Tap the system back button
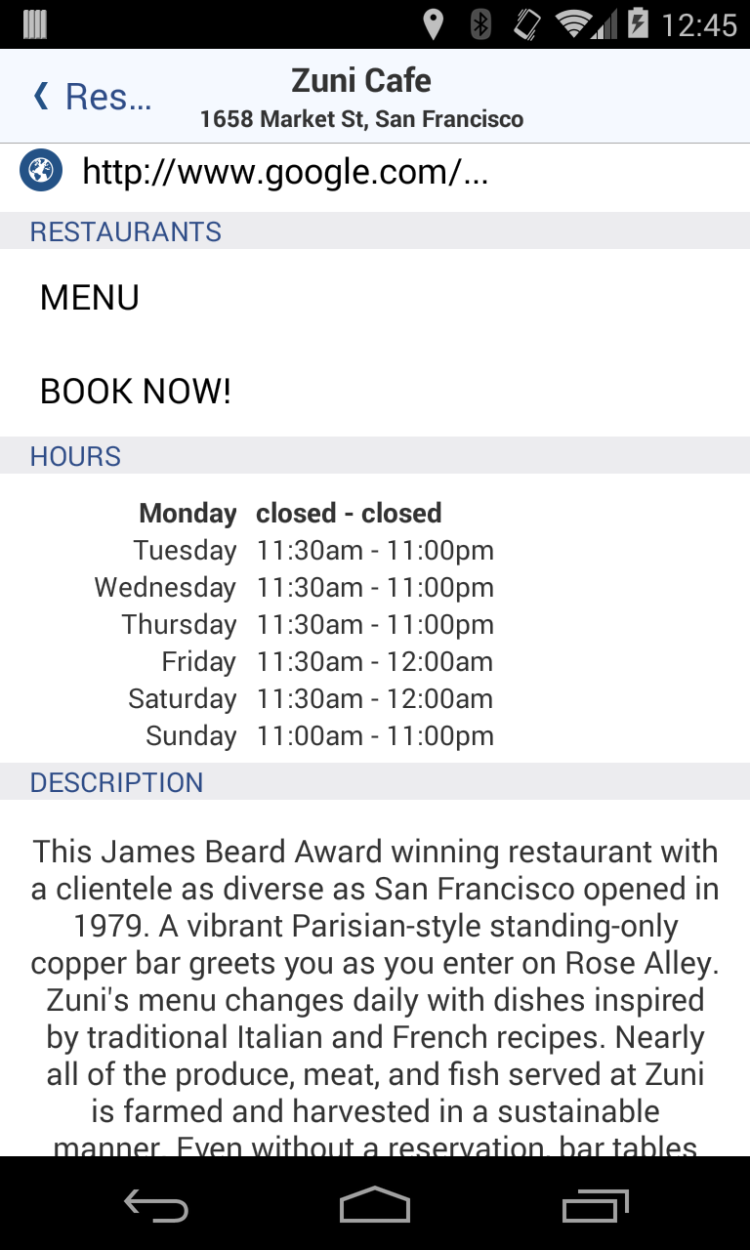This screenshot has width=750, height=1250. [156, 1205]
